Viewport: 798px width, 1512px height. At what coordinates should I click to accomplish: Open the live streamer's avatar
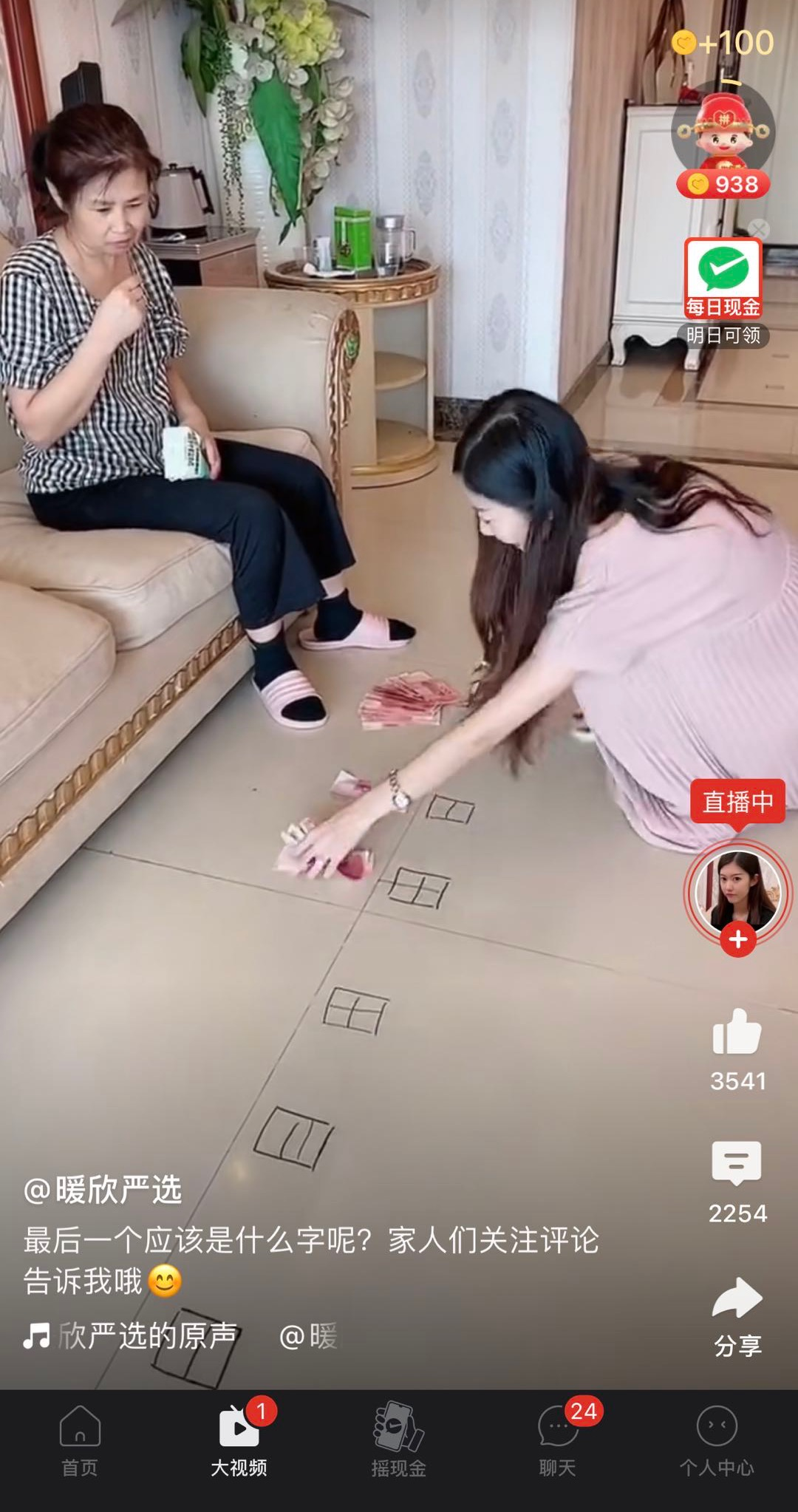tap(737, 890)
